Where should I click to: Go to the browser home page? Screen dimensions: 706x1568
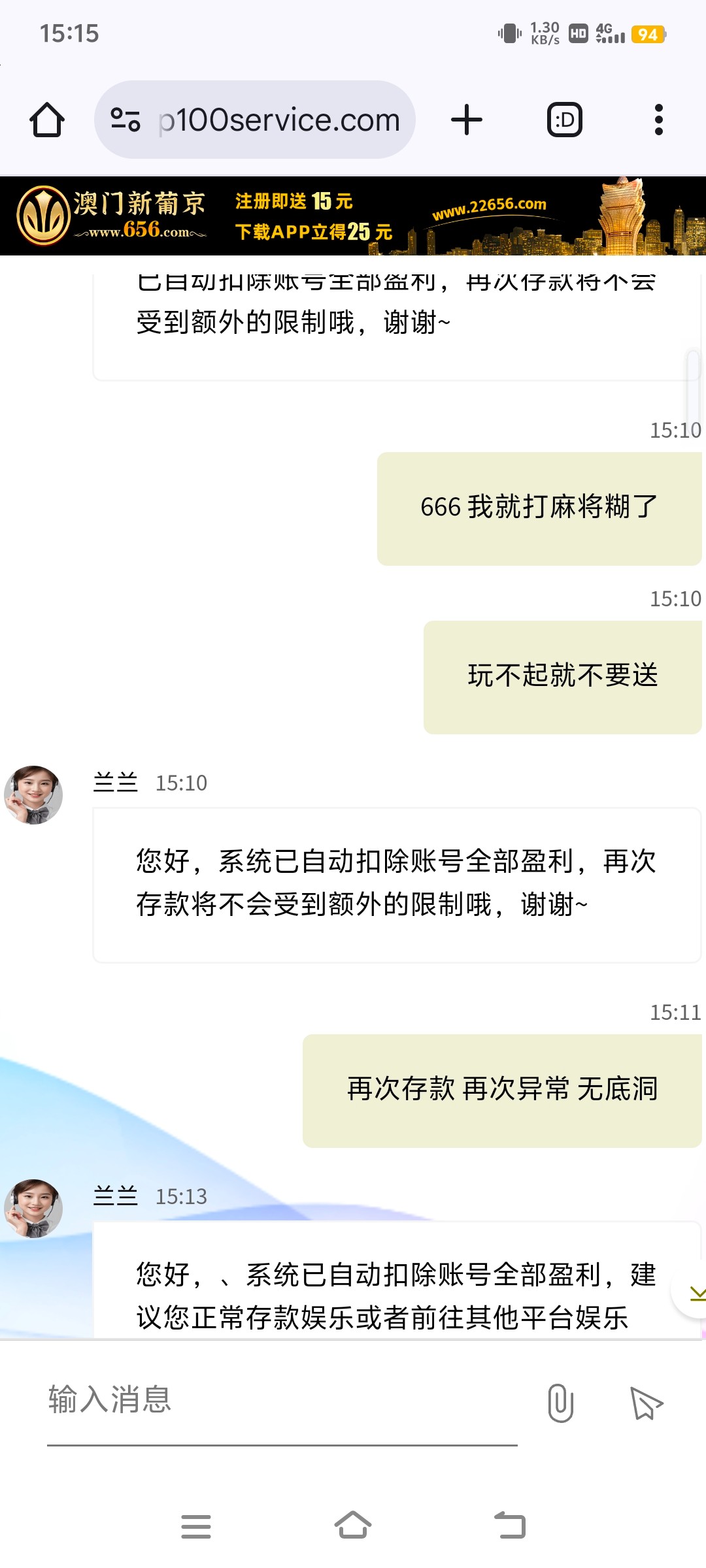pos(47,120)
